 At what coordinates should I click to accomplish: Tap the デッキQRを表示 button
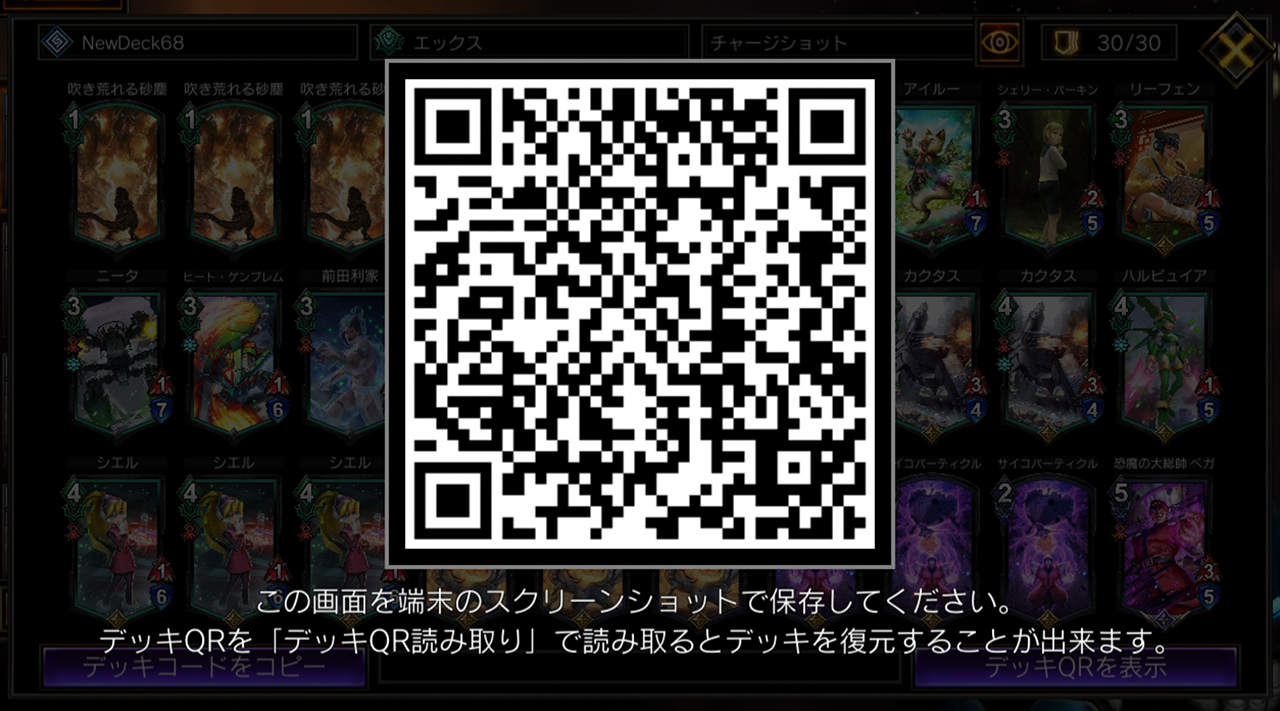pos(1075,667)
